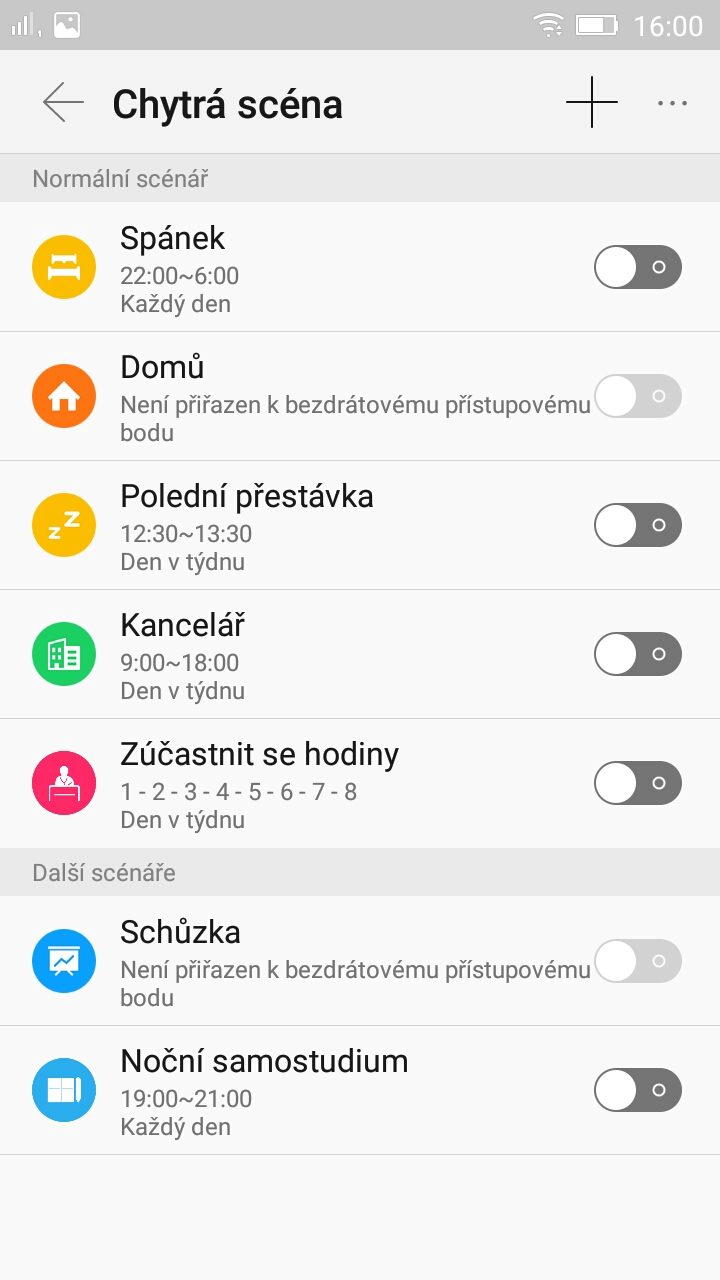This screenshot has width=720, height=1280.
Task: Switch on Zúčastnit se hodiny
Action: (x=638, y=783)
